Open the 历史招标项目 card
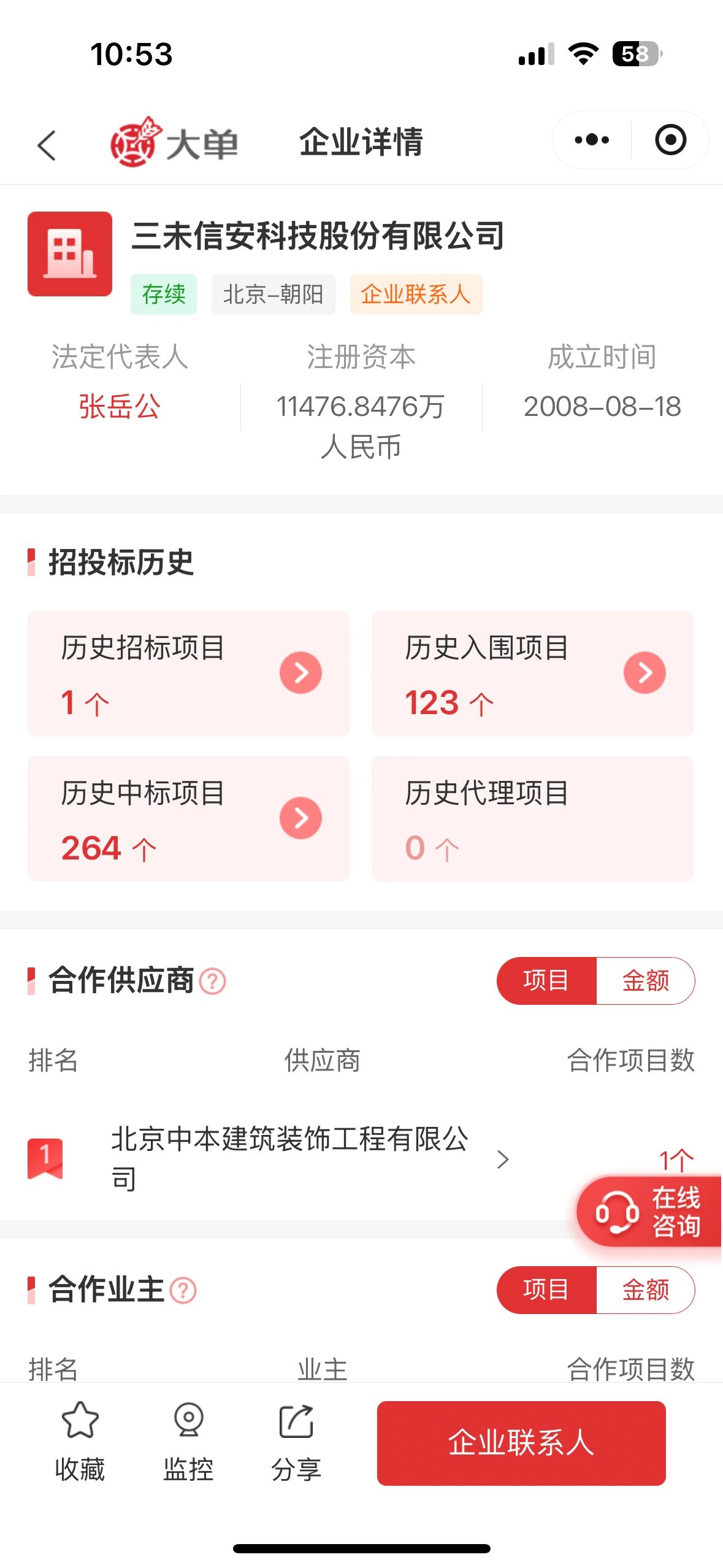The width and height of the screenshot is (723, 1568). (188, 673)
